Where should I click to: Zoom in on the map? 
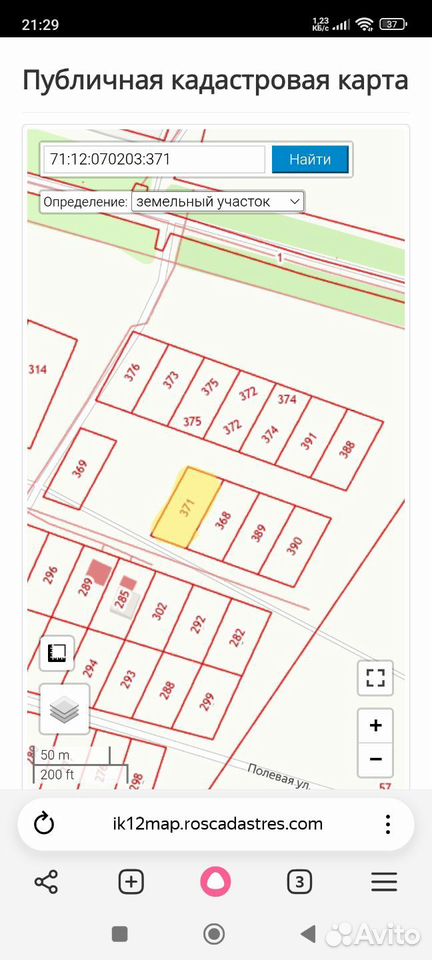point(376,726)
